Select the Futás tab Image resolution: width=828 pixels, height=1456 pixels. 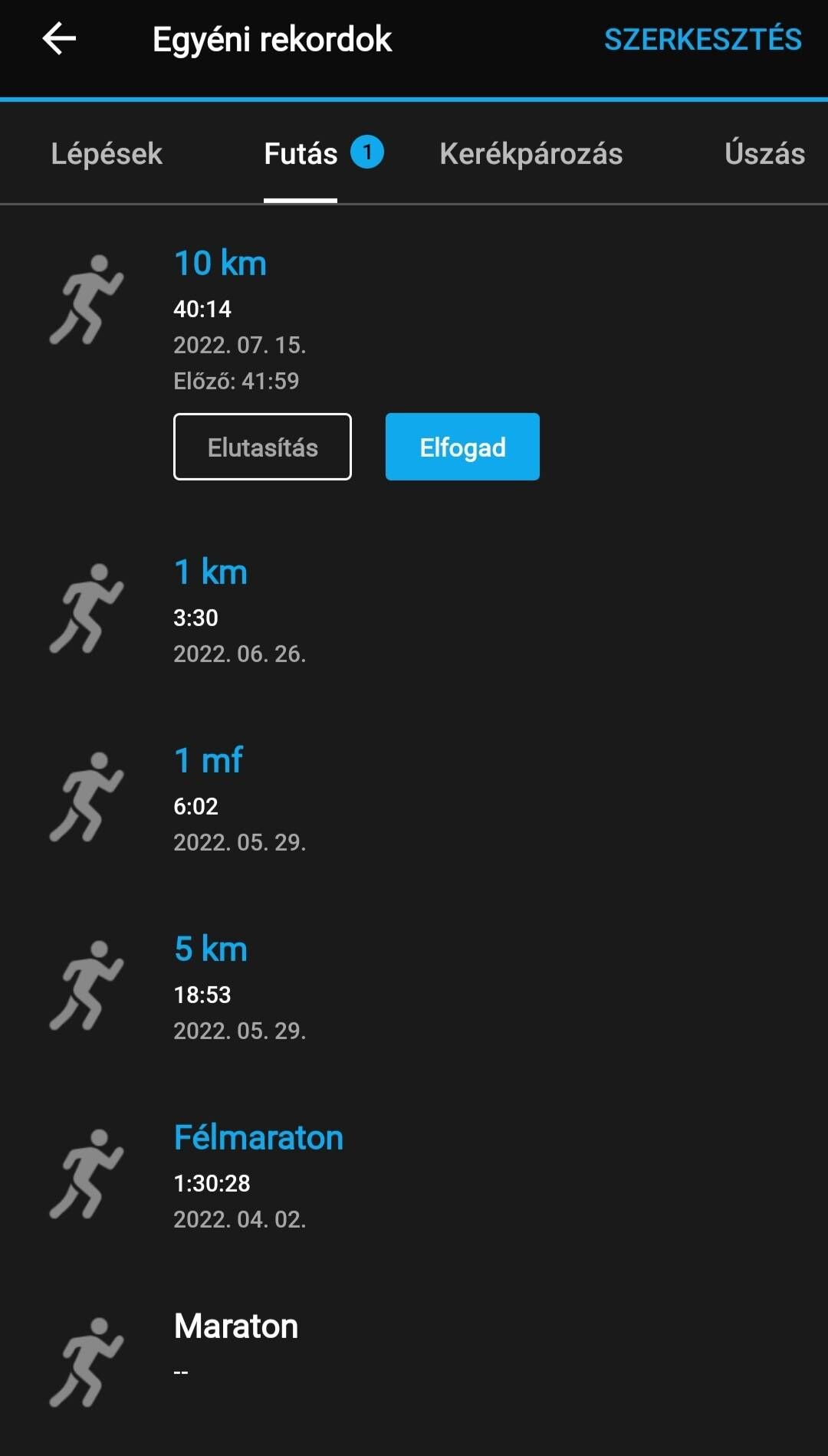pos(301,154)
